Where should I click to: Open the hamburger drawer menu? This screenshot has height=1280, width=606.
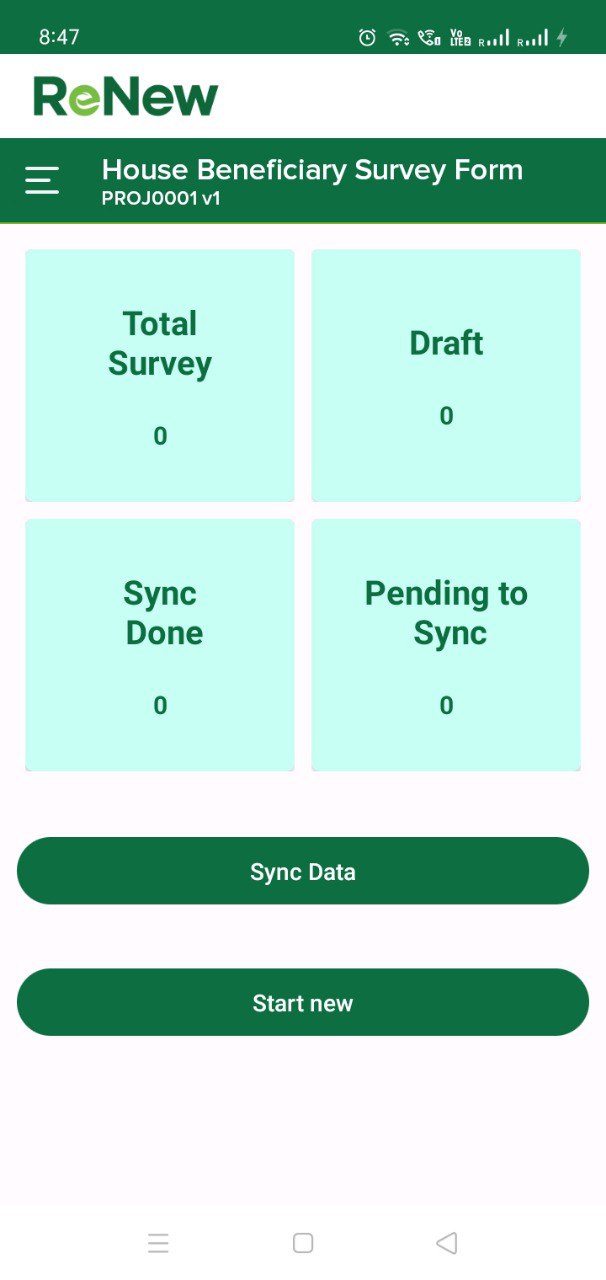[42, 180]
